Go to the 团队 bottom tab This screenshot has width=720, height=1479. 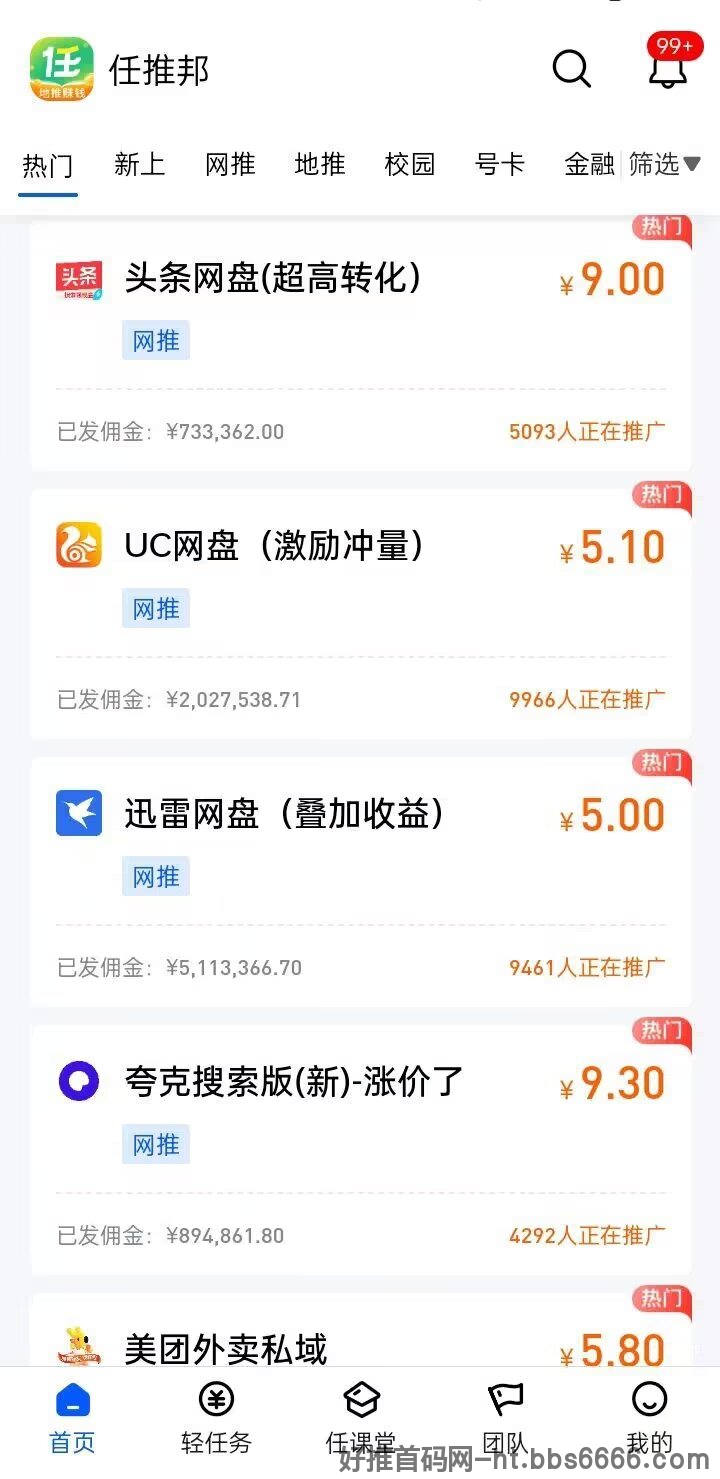tap(505, 1418)
